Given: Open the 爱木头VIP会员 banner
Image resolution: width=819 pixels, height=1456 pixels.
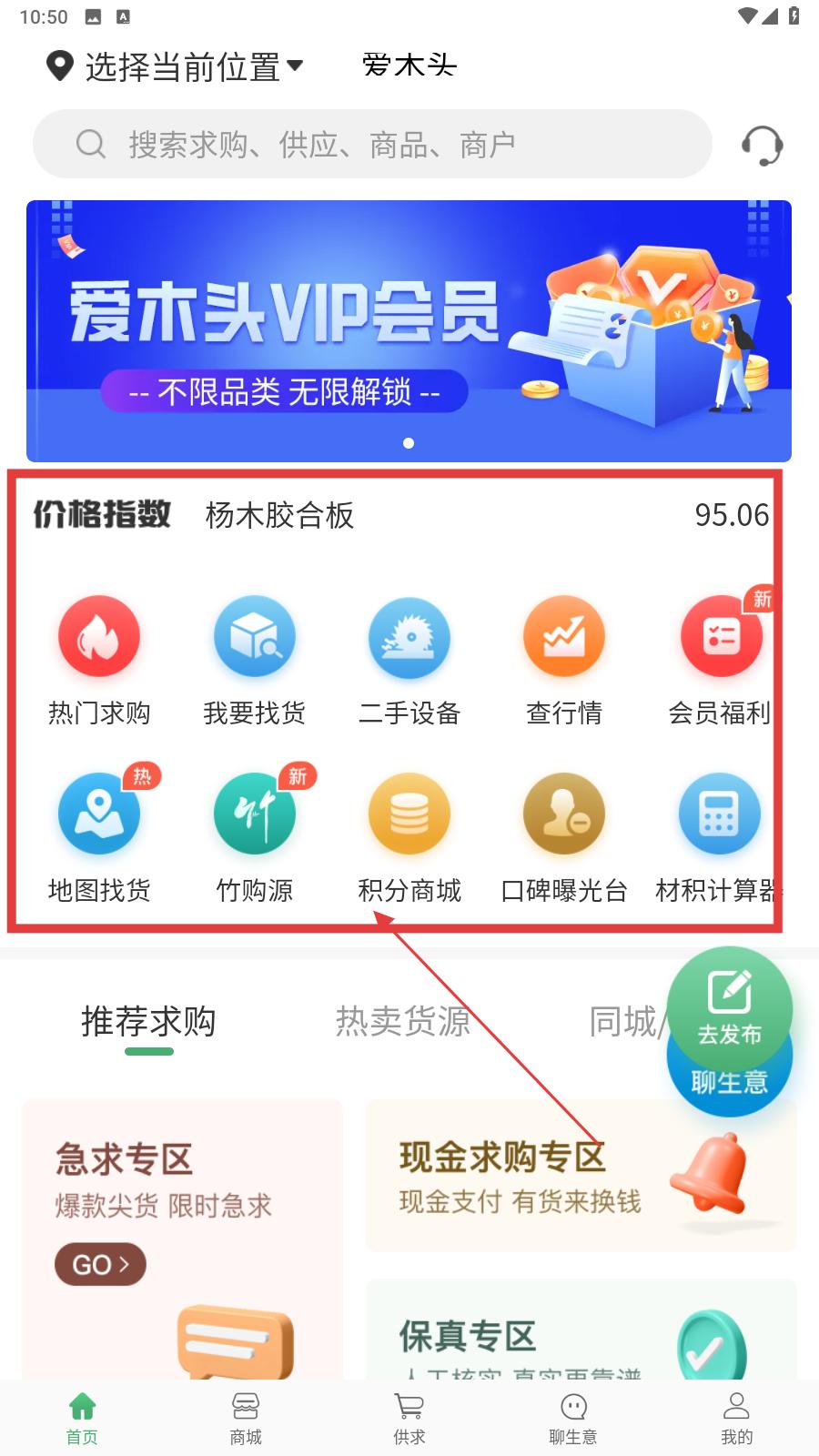Looking at the screenshot, I should 409,331.
